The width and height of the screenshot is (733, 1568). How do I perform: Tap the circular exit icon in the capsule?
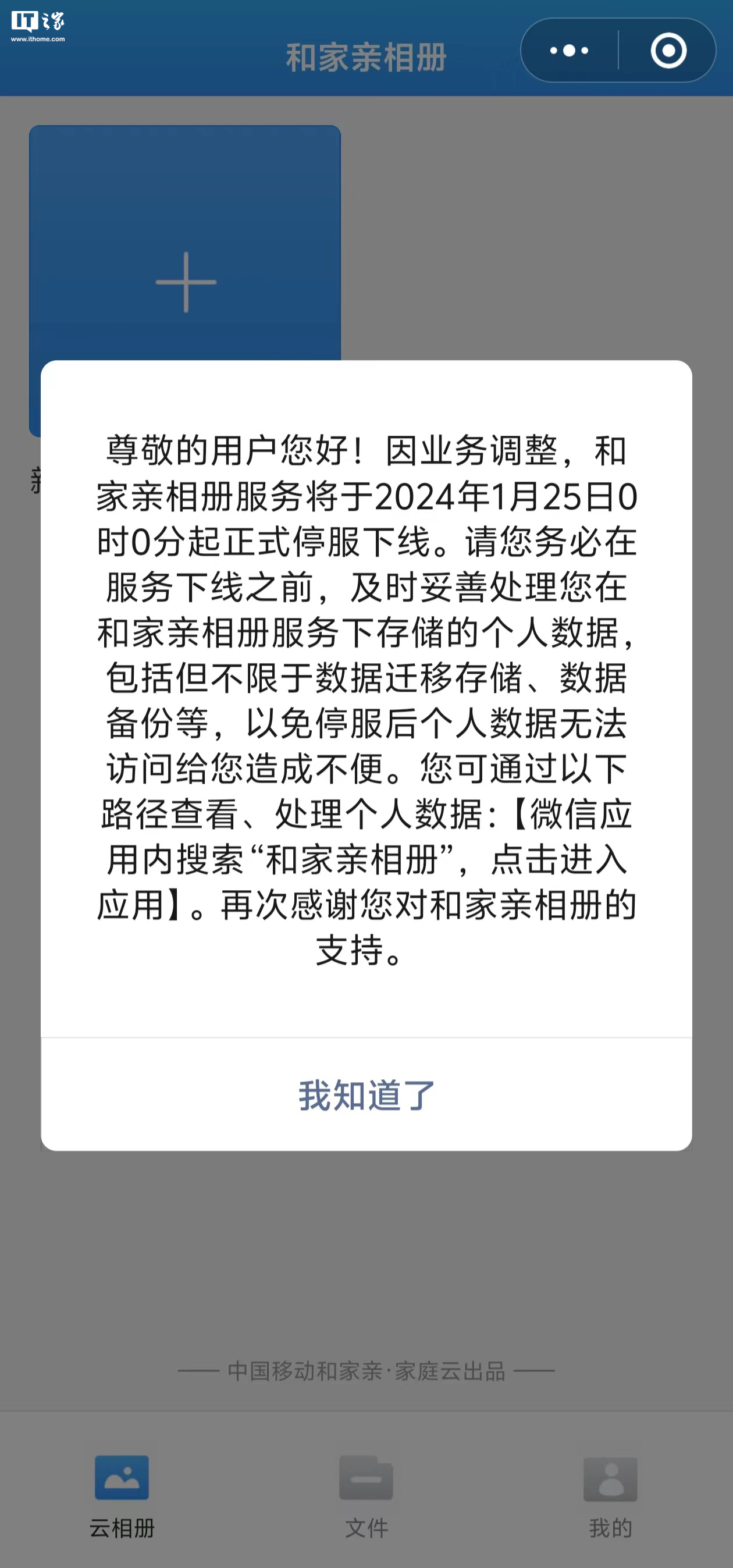[x=668, y=51]
